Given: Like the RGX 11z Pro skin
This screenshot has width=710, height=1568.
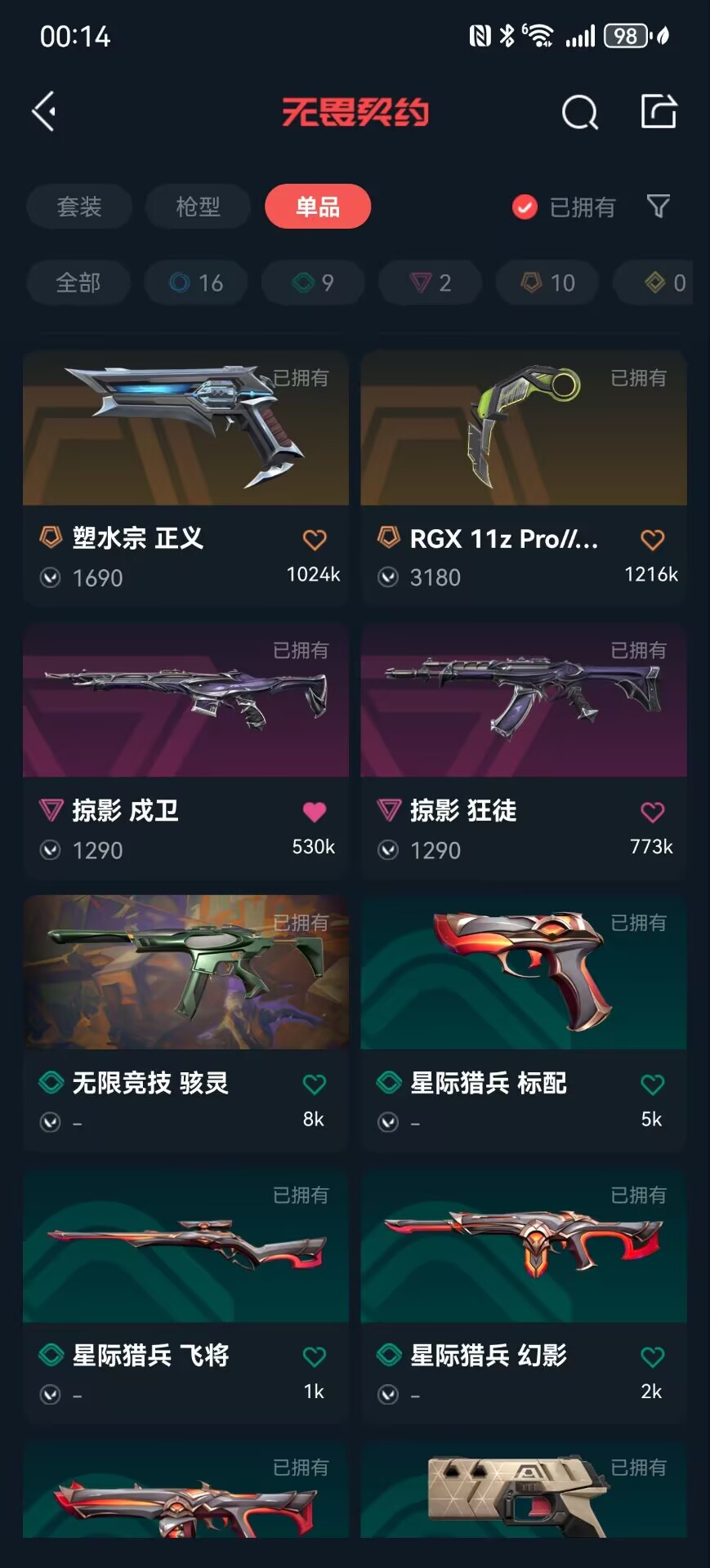Looking at the screenshot, I should (652, 540).
